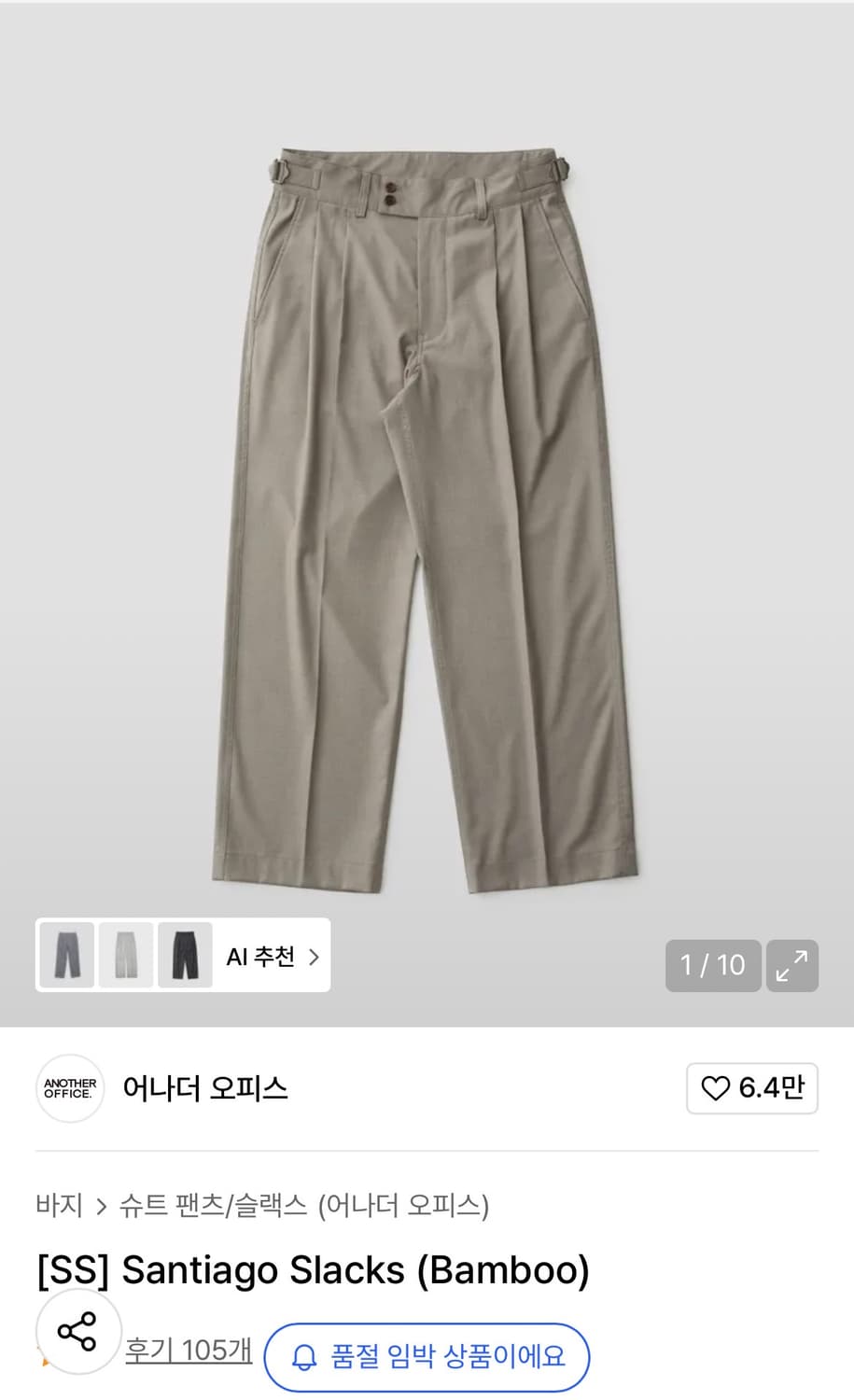Click the ANOTHER OFFICE circular brand logo
Image resolution: width=854 pixels, height=1400 pixels.
point(70,1088)
